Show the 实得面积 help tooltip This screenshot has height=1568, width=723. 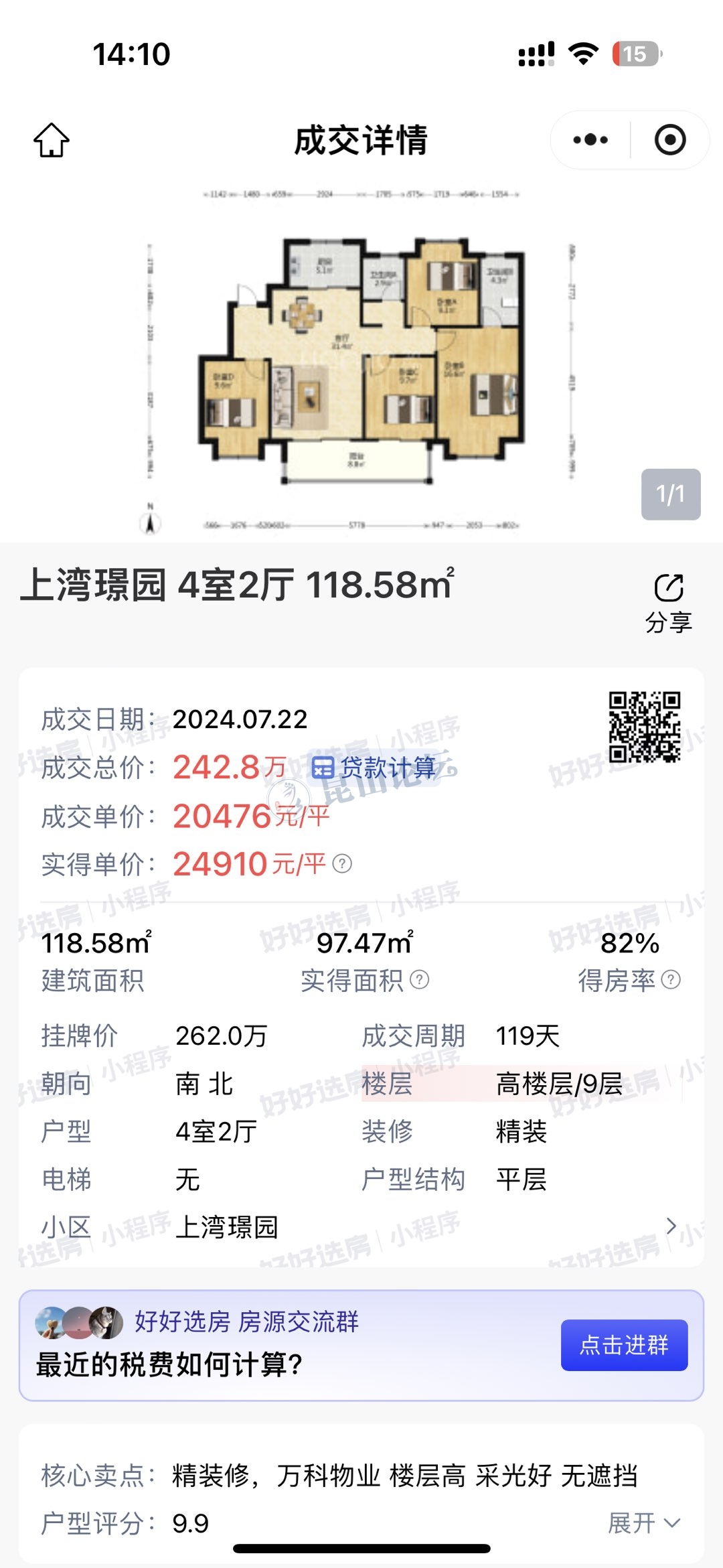(420, 980)
